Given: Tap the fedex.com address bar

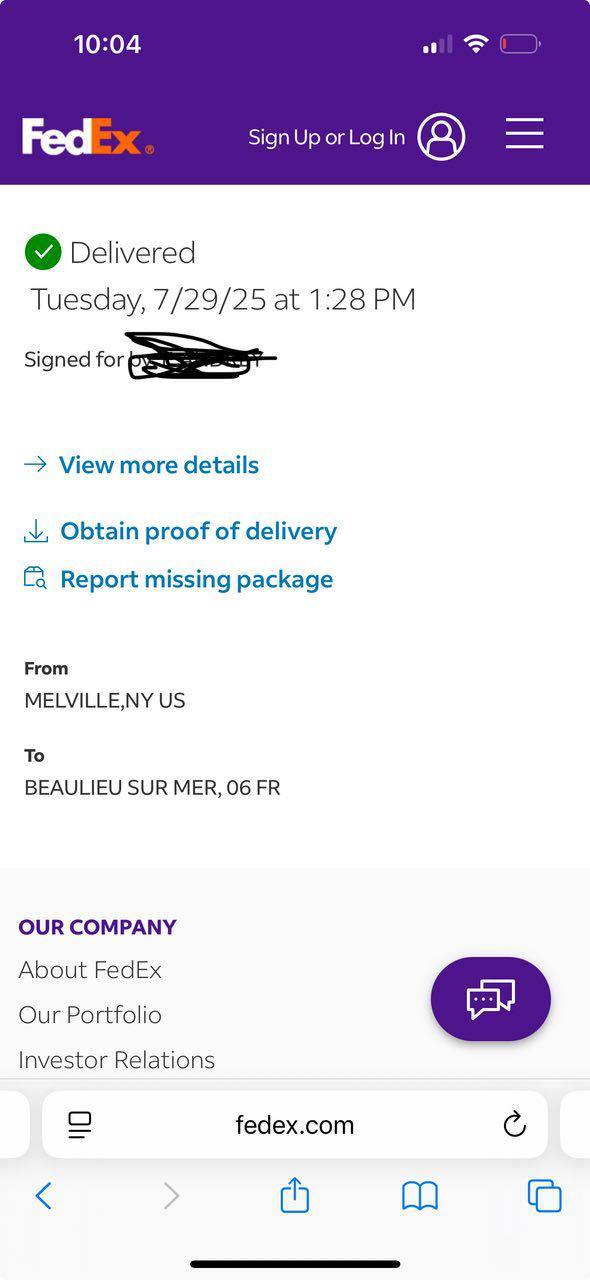Looking at the screenshot, I should click(x=295, y=1125).
